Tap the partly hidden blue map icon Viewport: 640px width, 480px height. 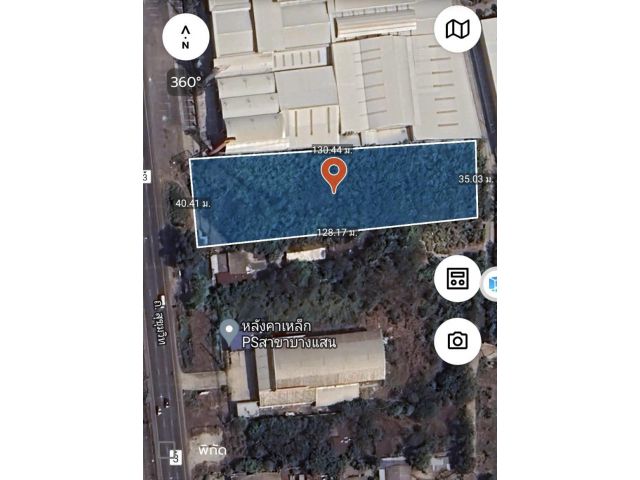click(491, 284)
